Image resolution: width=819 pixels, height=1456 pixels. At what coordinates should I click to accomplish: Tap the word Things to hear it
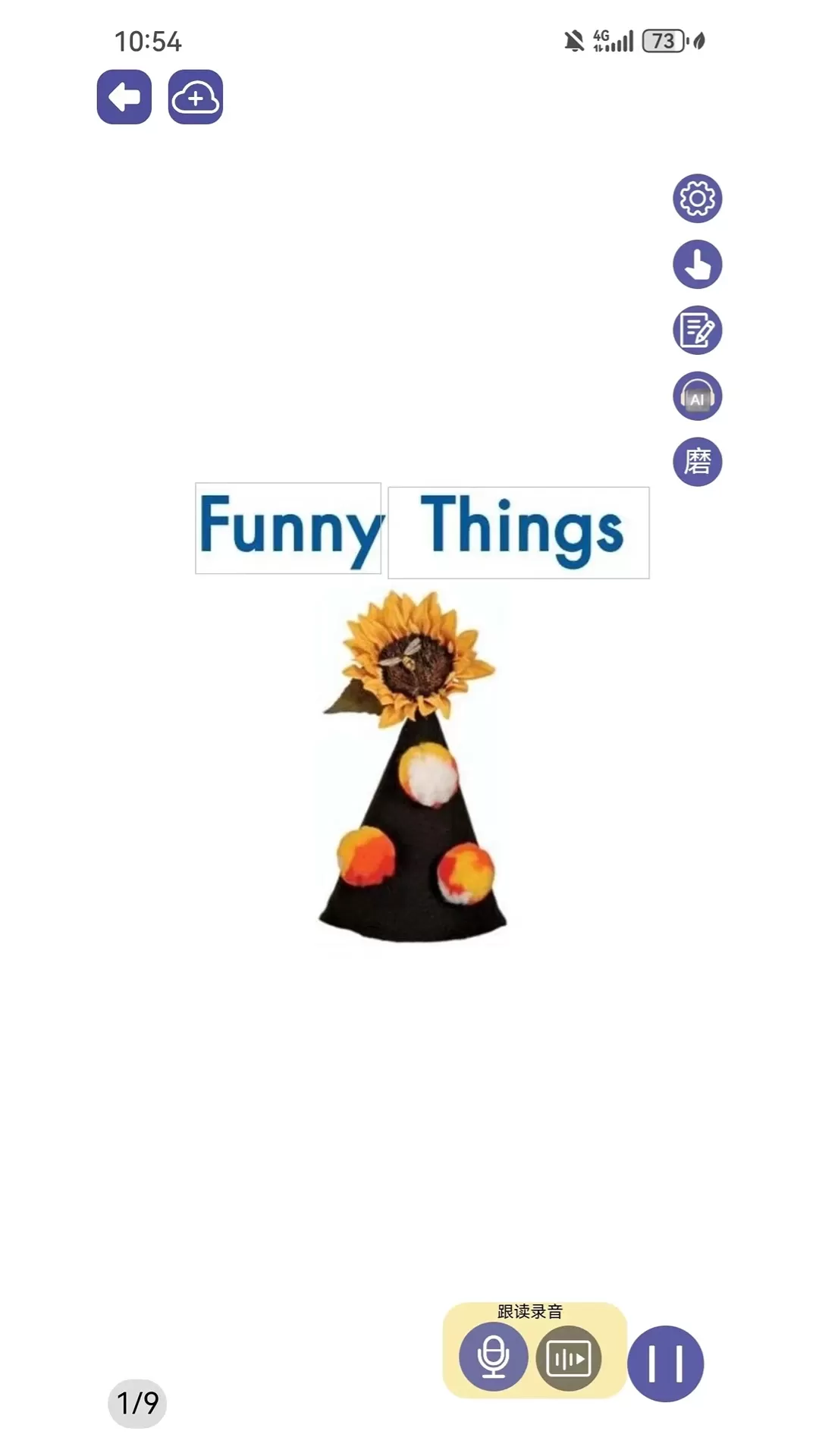[x=519, y=532]
